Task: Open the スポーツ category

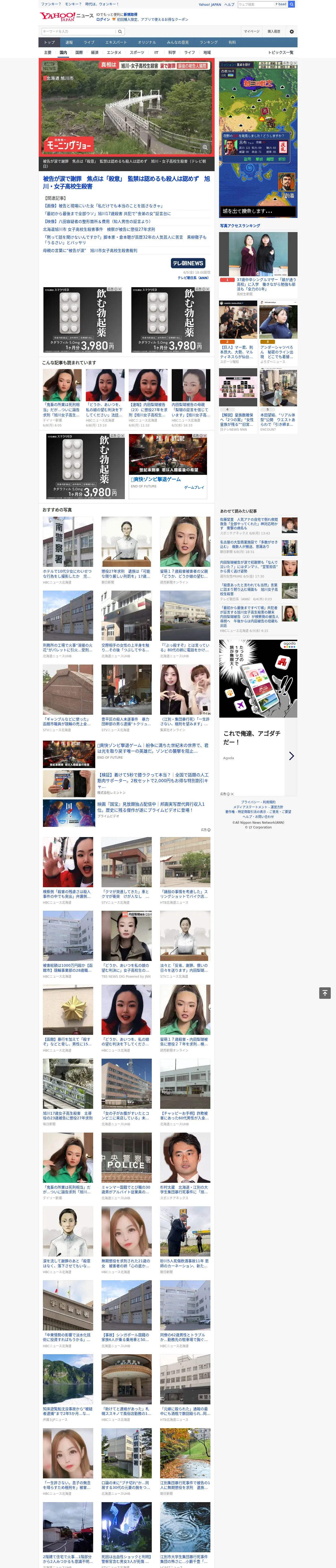Action: click(137, 52)
